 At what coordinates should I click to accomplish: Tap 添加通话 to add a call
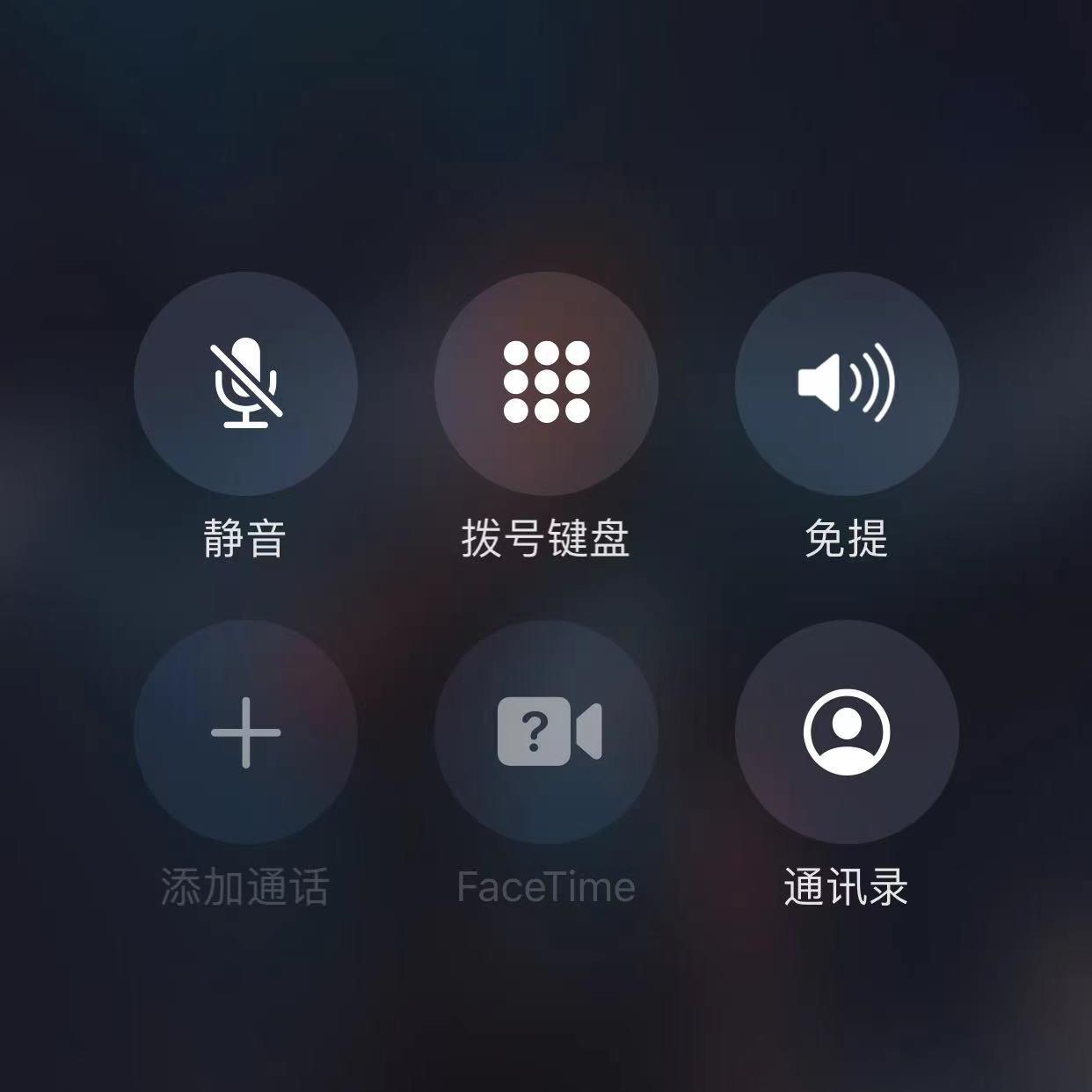click(245, 732)
